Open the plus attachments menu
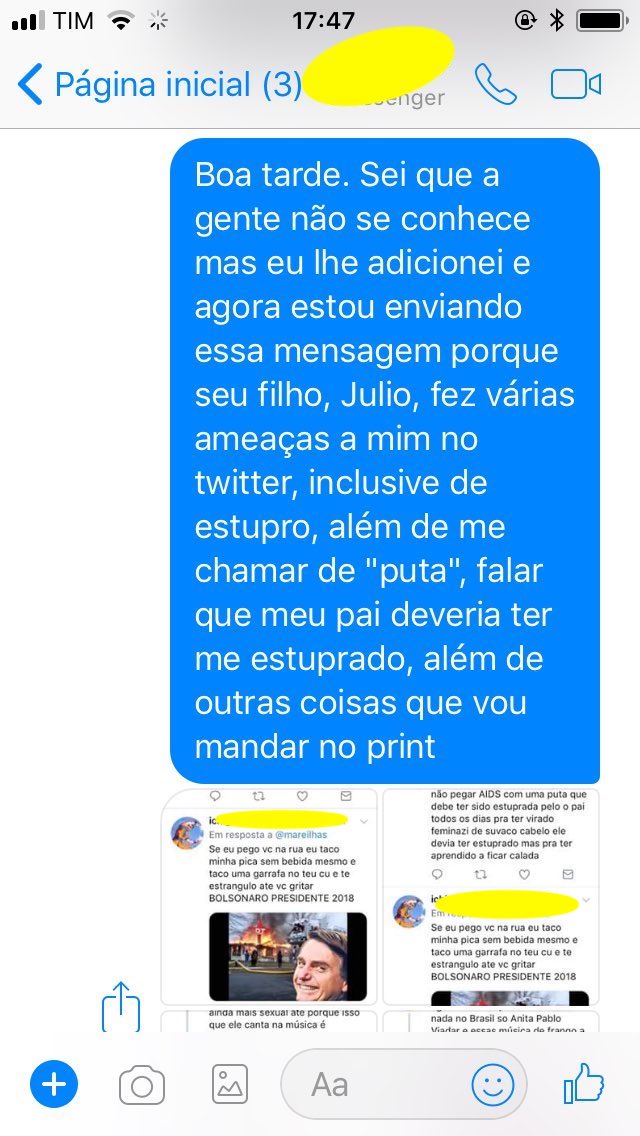 coord(54,1084)
